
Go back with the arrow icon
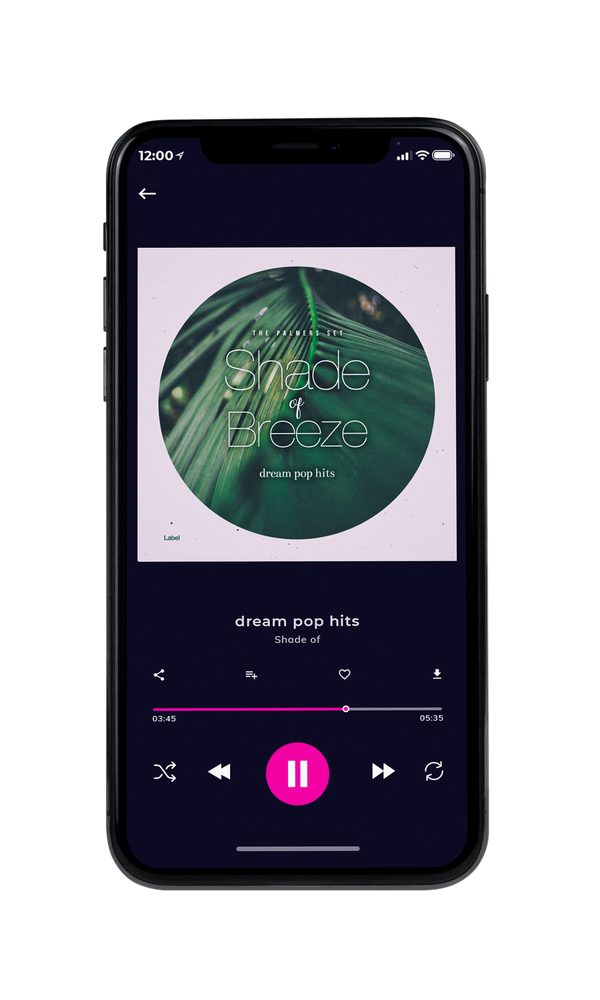point(147,194)
